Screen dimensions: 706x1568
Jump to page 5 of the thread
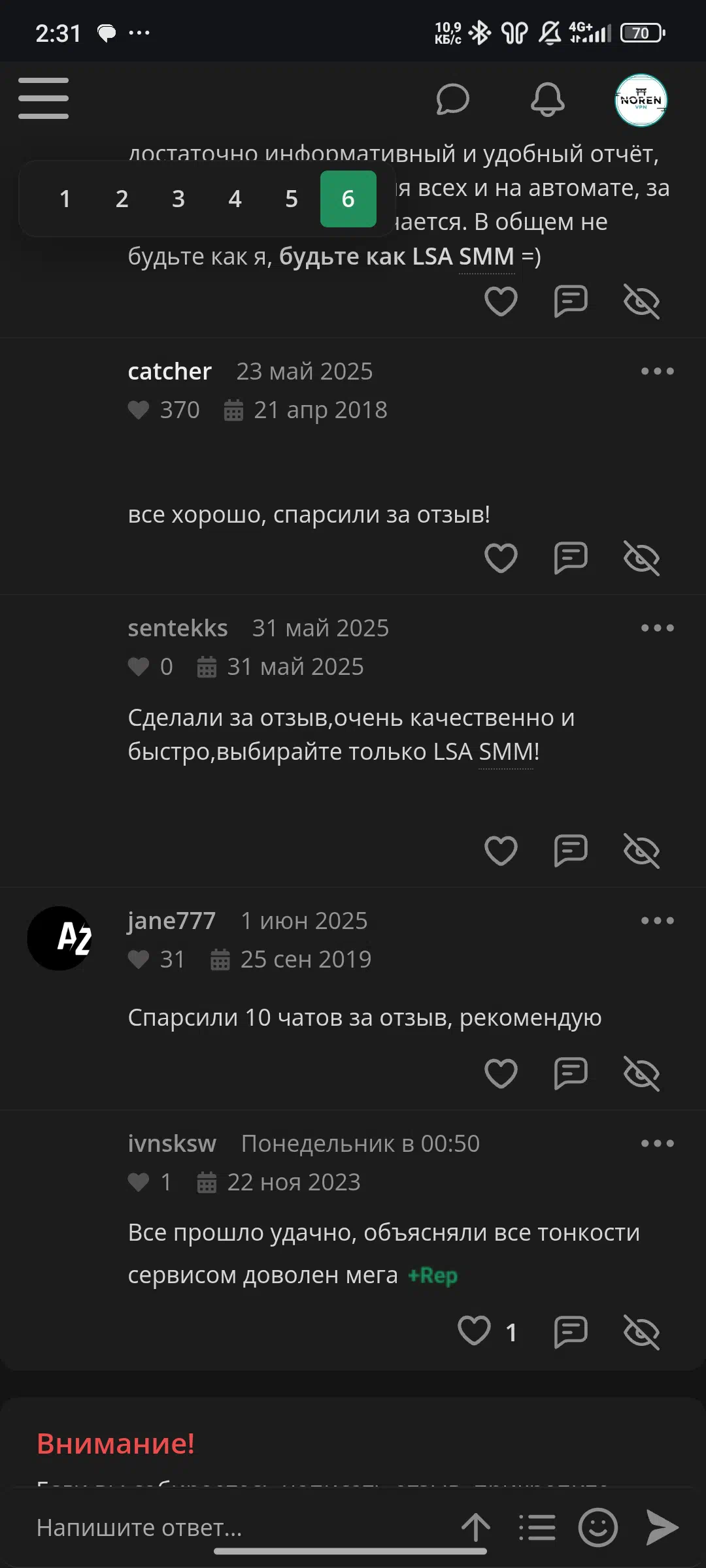coord(292,199)
